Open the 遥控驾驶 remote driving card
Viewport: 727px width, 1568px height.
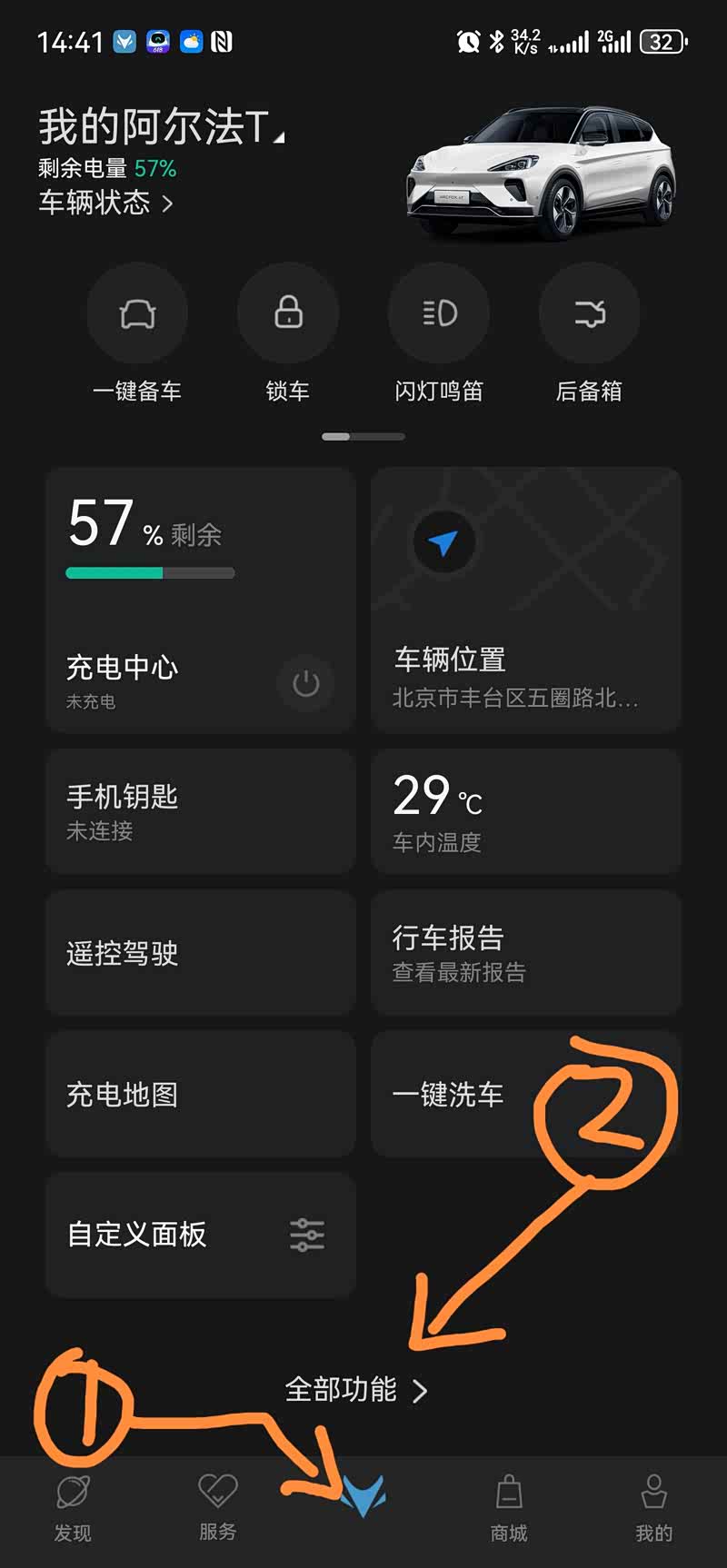200,953
